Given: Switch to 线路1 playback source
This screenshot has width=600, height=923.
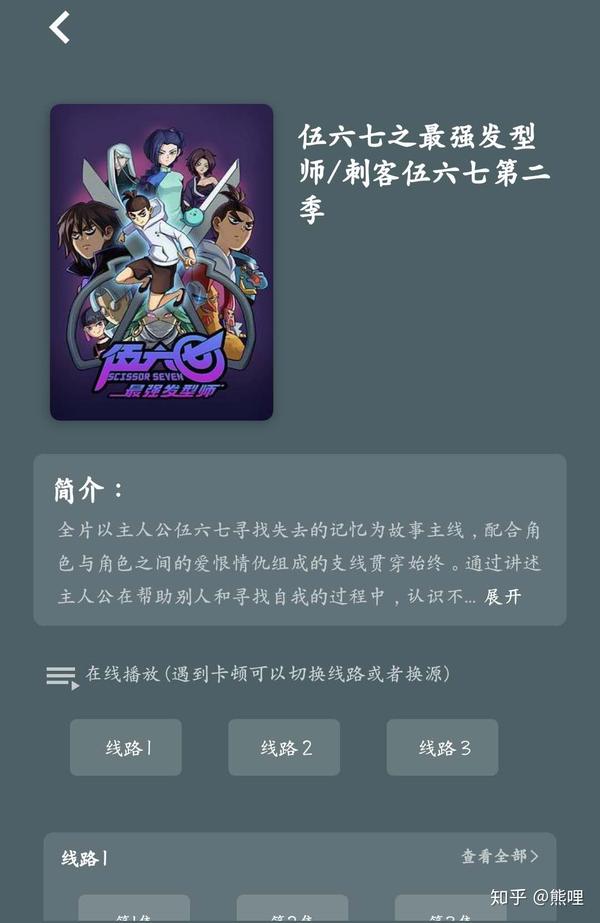Looking at the screenshot, I should click(126, 747).
